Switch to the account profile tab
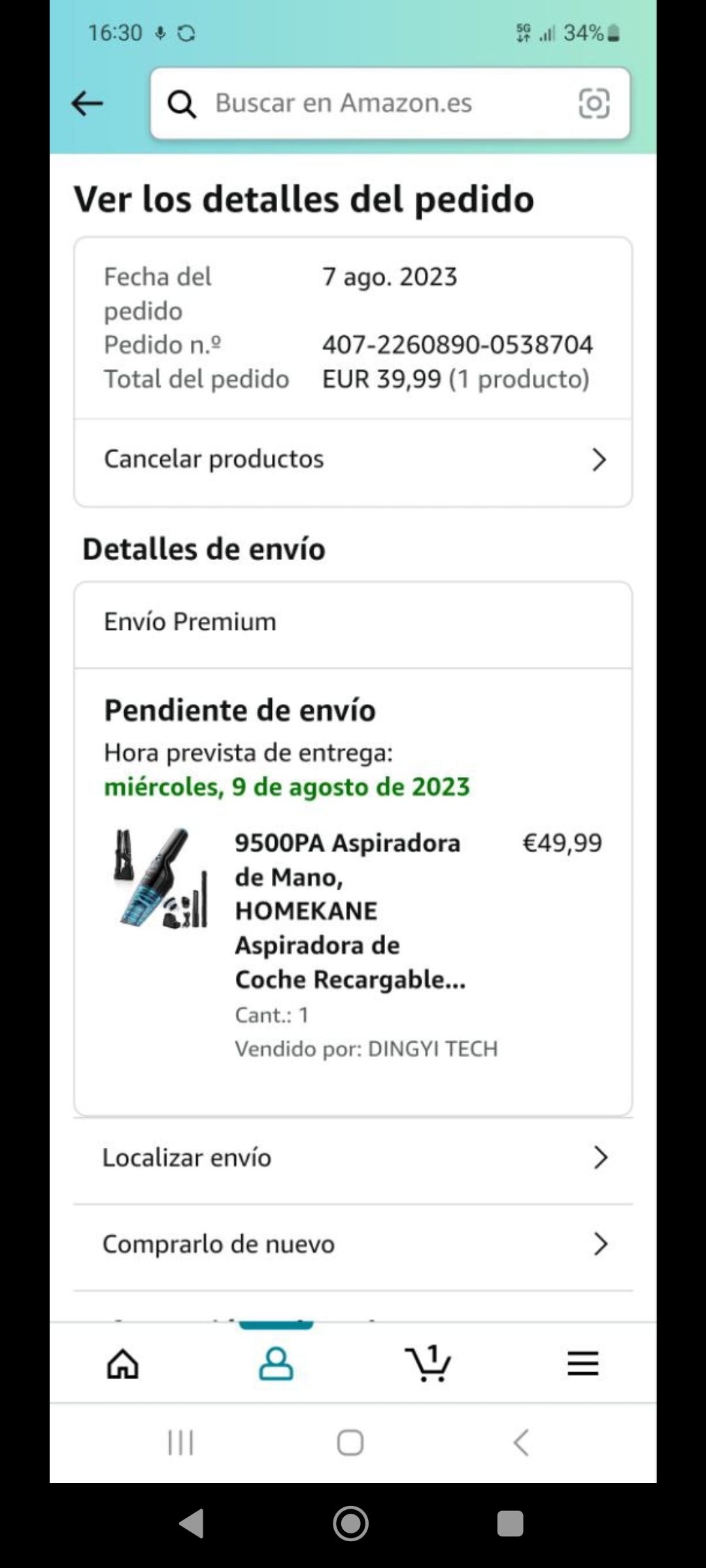The width and height of the screenshot is (706, 1568). 276,1364
